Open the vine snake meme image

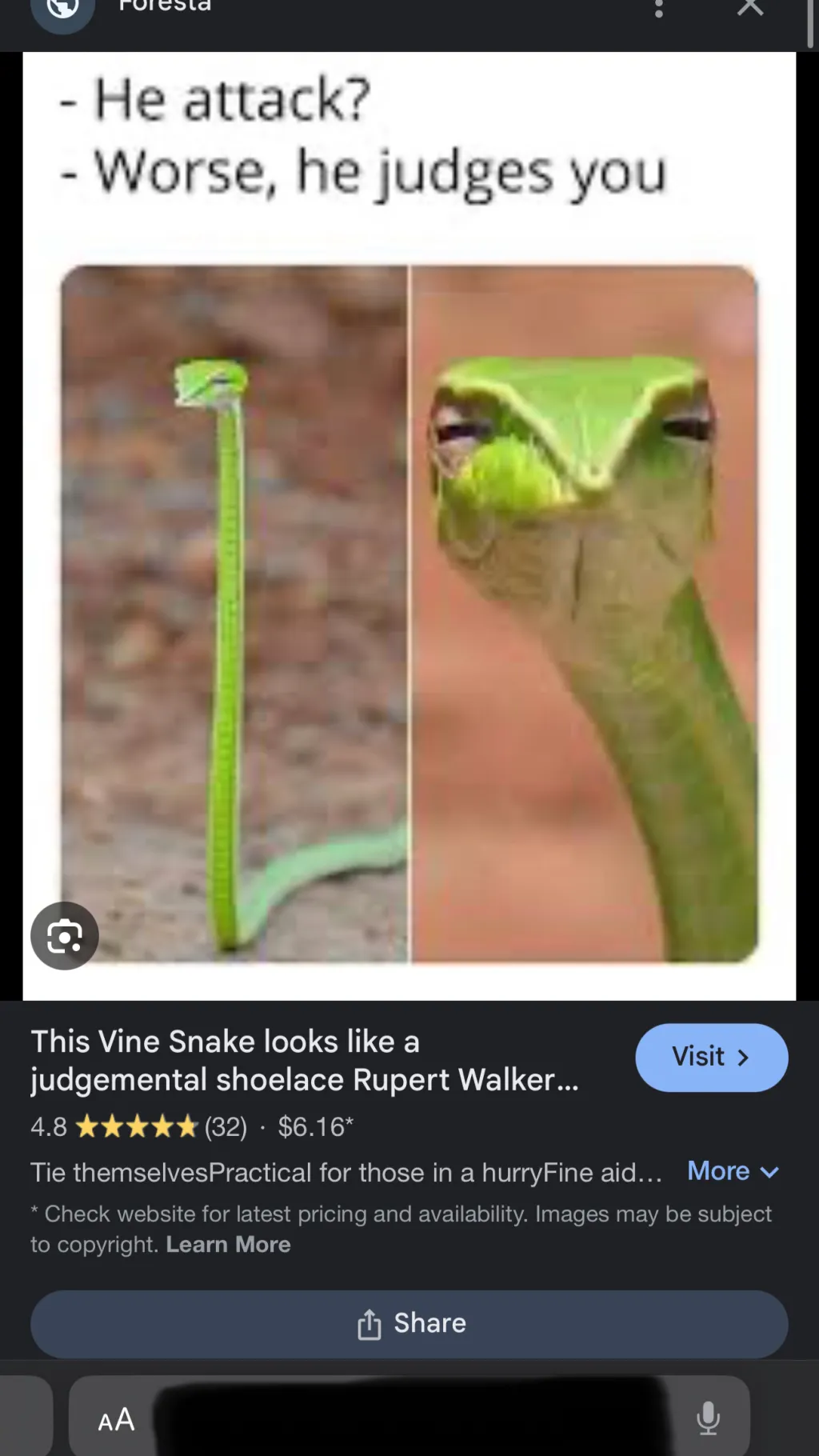(x=409, y=560)
